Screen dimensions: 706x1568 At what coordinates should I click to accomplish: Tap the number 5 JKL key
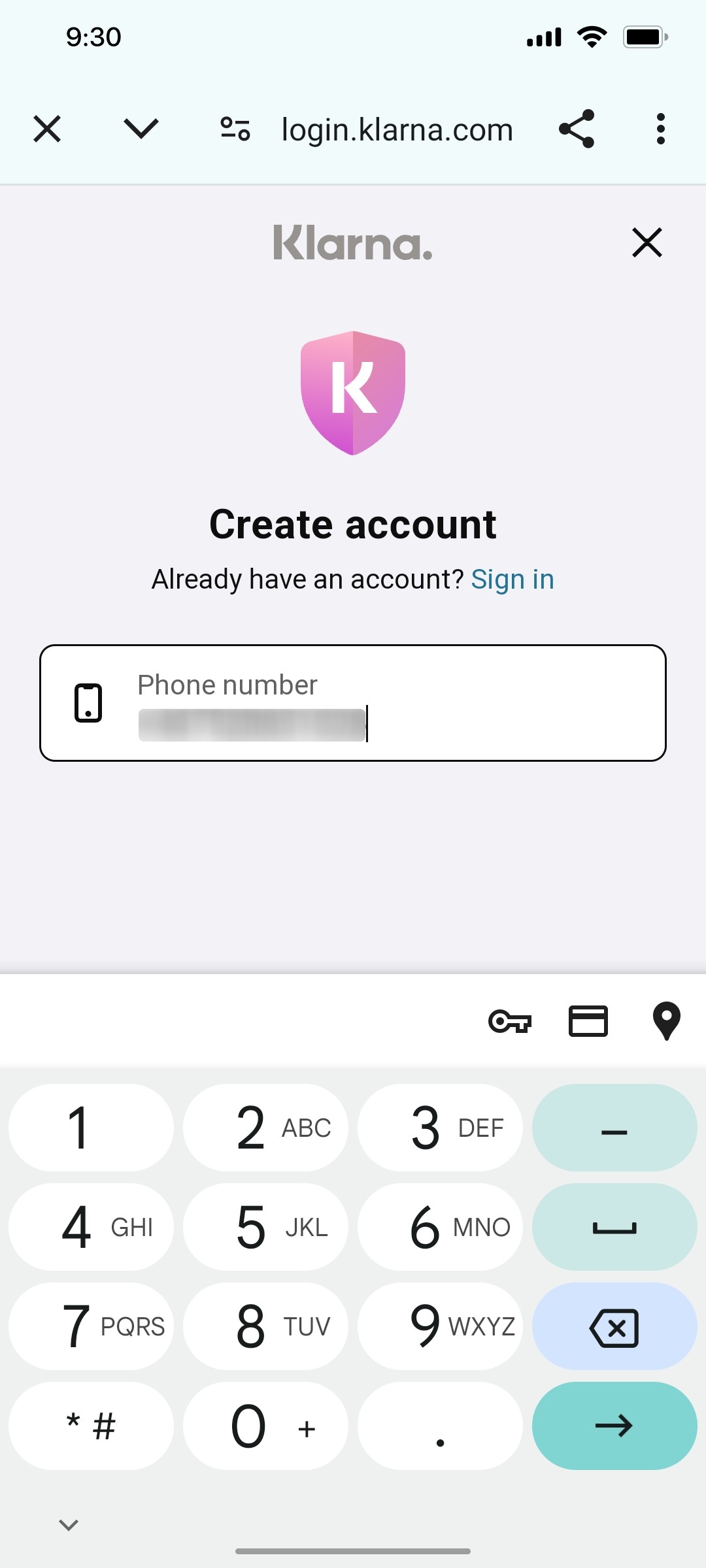(x=265, y=1227)
